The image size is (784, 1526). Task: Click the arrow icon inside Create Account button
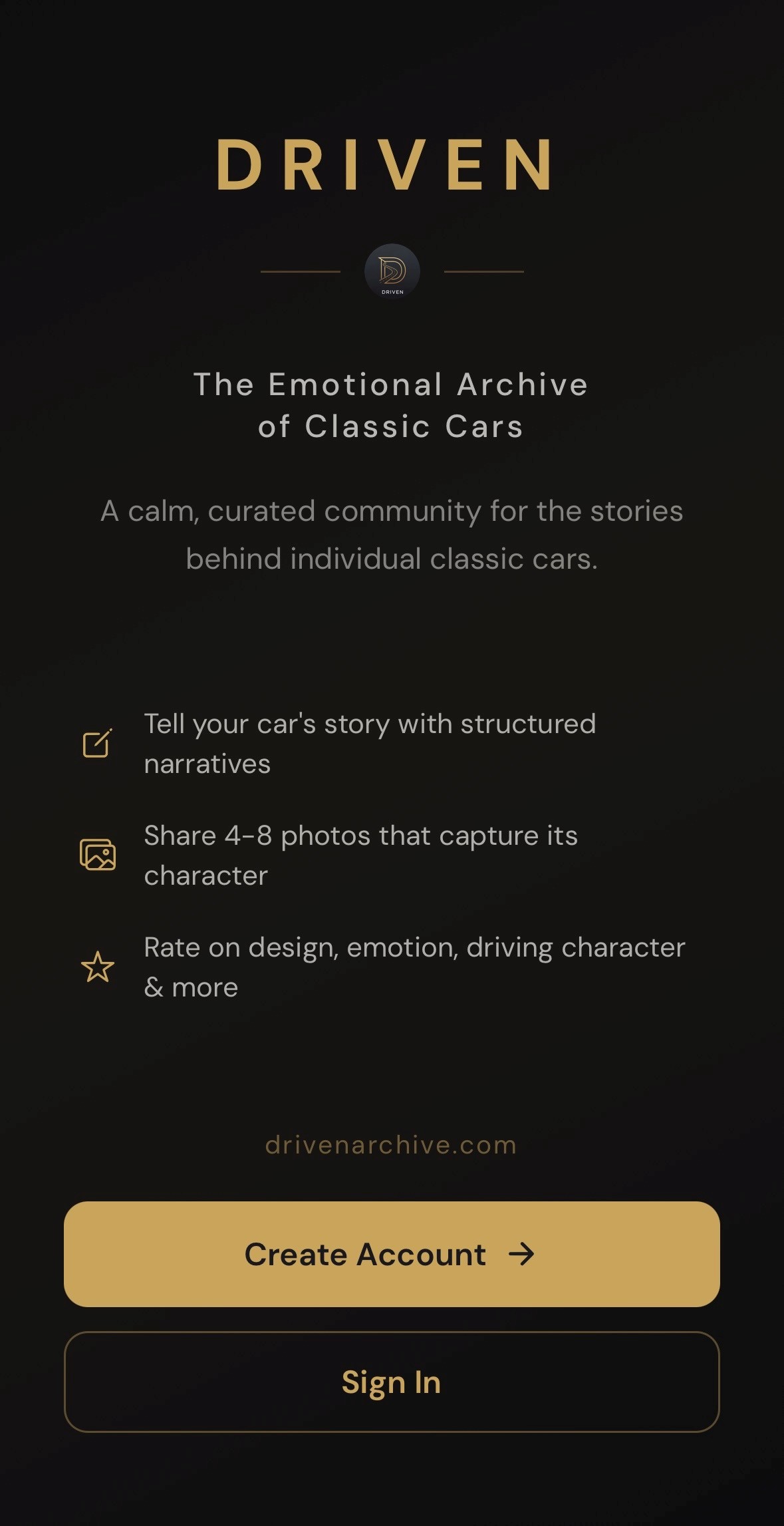(x=523, y=1255)
